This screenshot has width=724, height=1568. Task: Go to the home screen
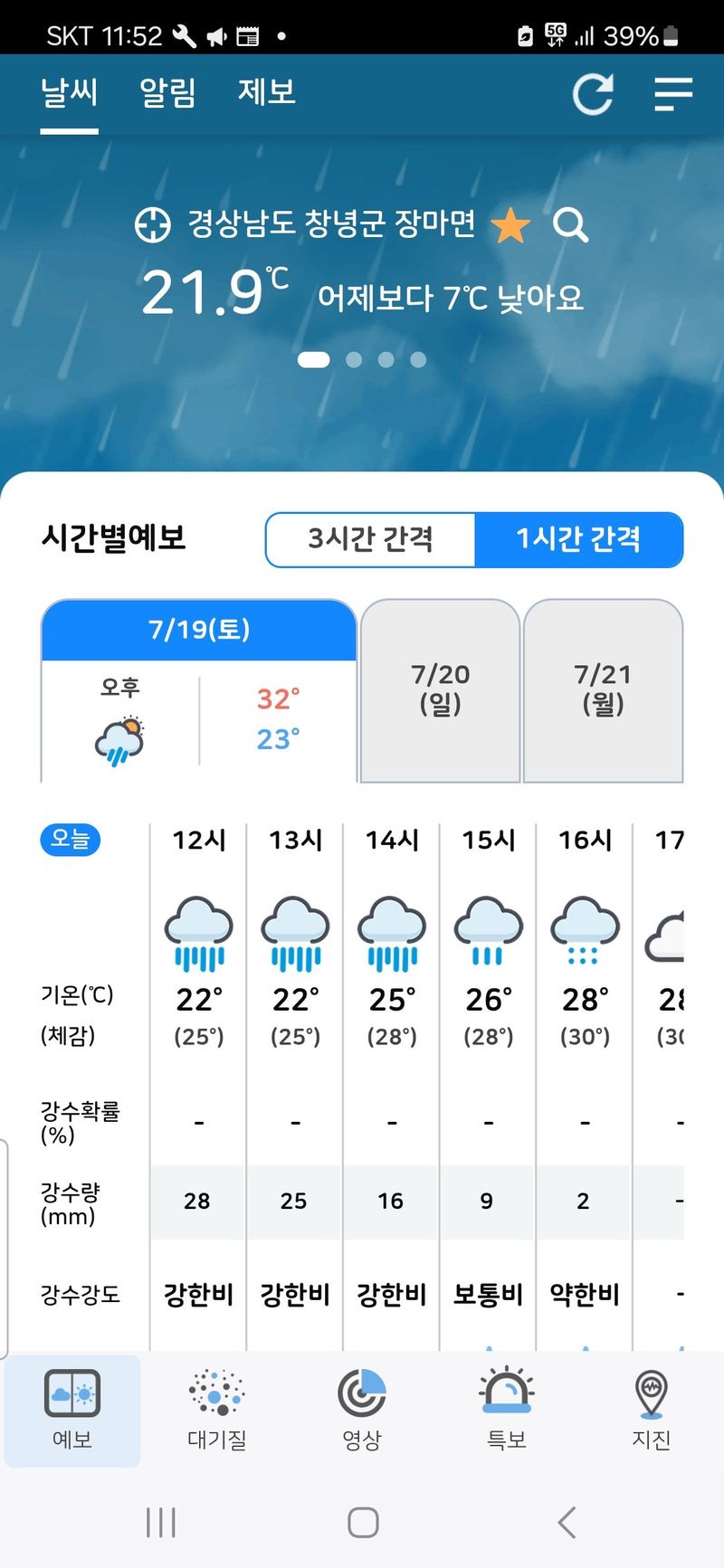point(363,1523)
